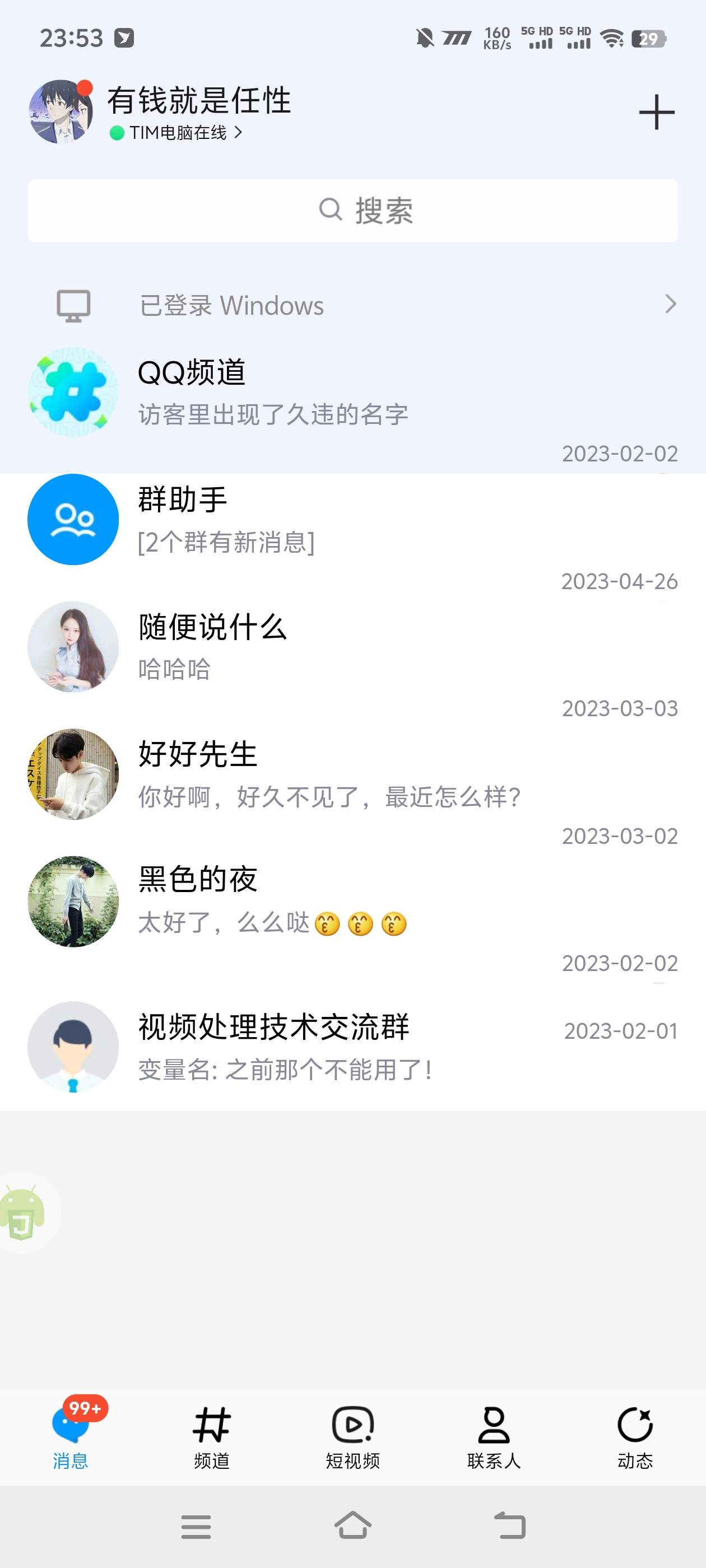Open the 视频处理技术交流群 group chat
This screenshot has width=706, height=1568.
(x=352, y=1047)
